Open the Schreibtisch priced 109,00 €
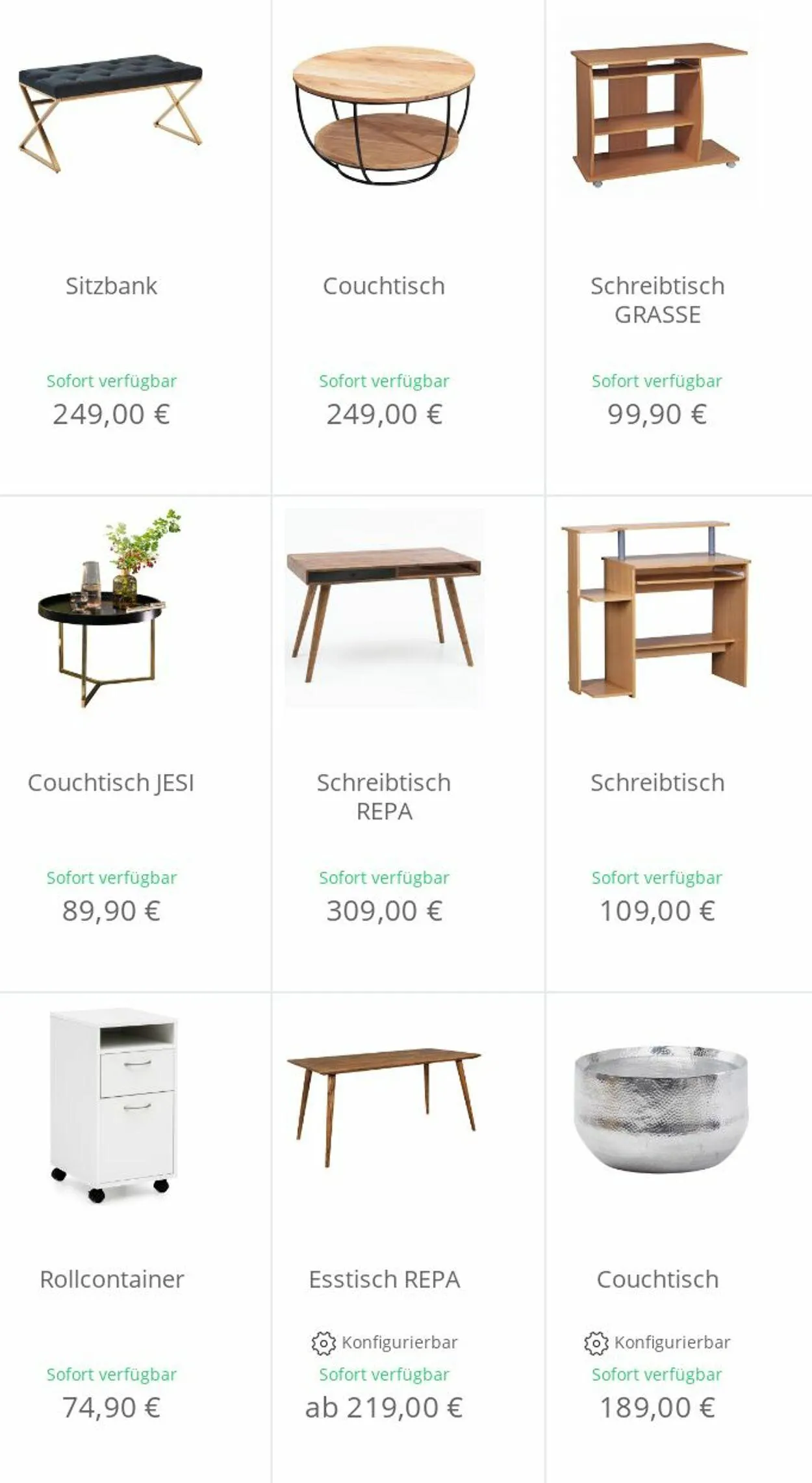 pos(679,744)
